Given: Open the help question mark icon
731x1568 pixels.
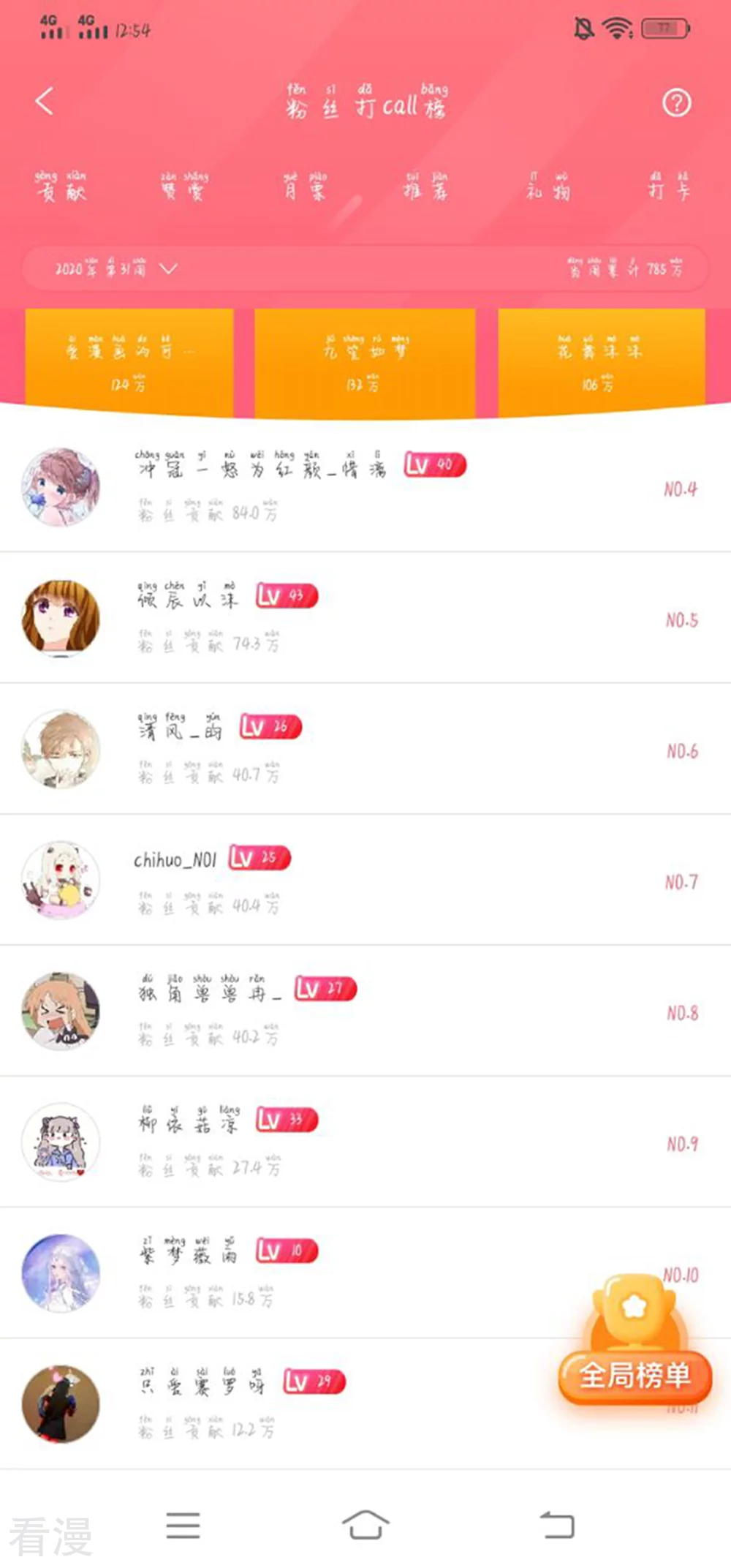Looking at the screenshot, I should (x=676, y=102).
